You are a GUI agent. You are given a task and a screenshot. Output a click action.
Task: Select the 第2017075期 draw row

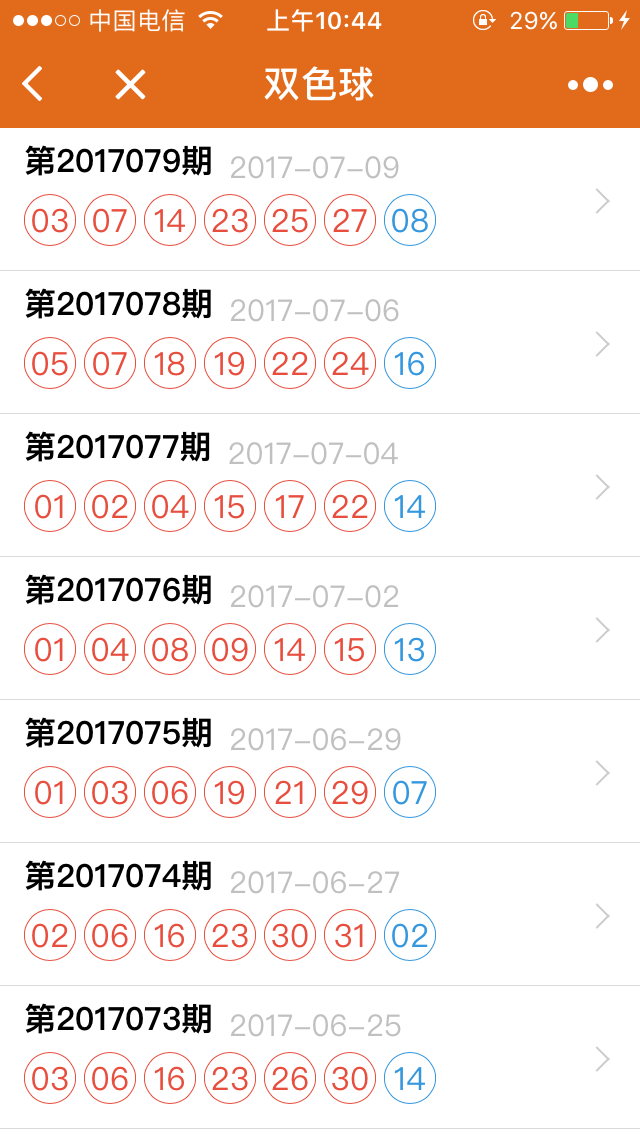320,770
